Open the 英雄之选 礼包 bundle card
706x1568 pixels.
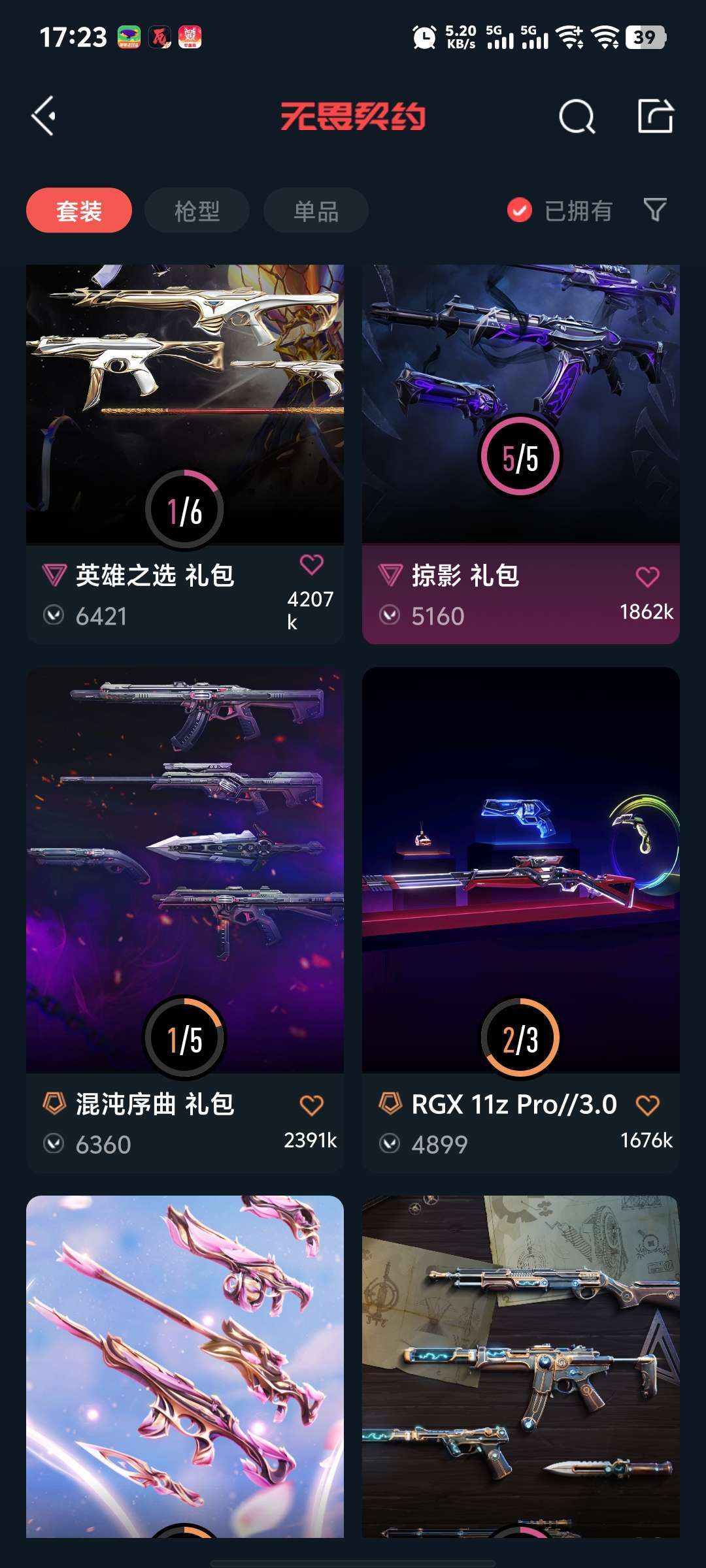[x=185, y=405]
